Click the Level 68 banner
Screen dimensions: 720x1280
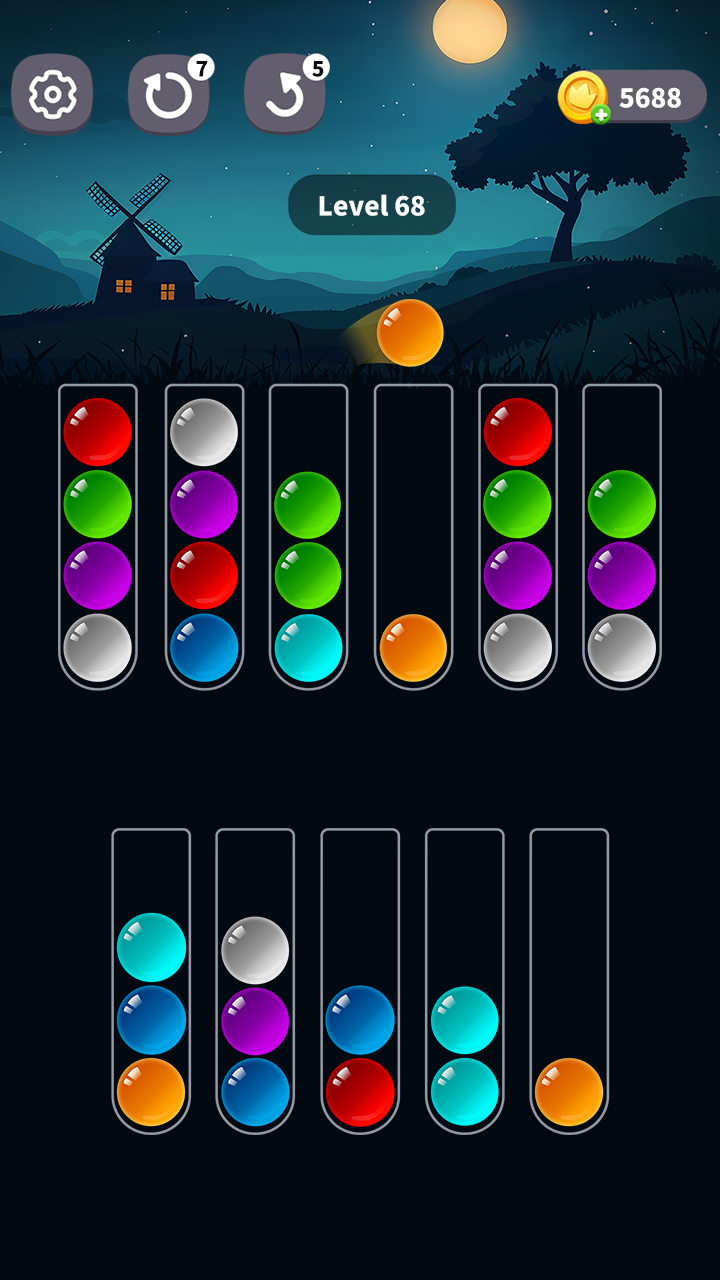tap(371, 206)
